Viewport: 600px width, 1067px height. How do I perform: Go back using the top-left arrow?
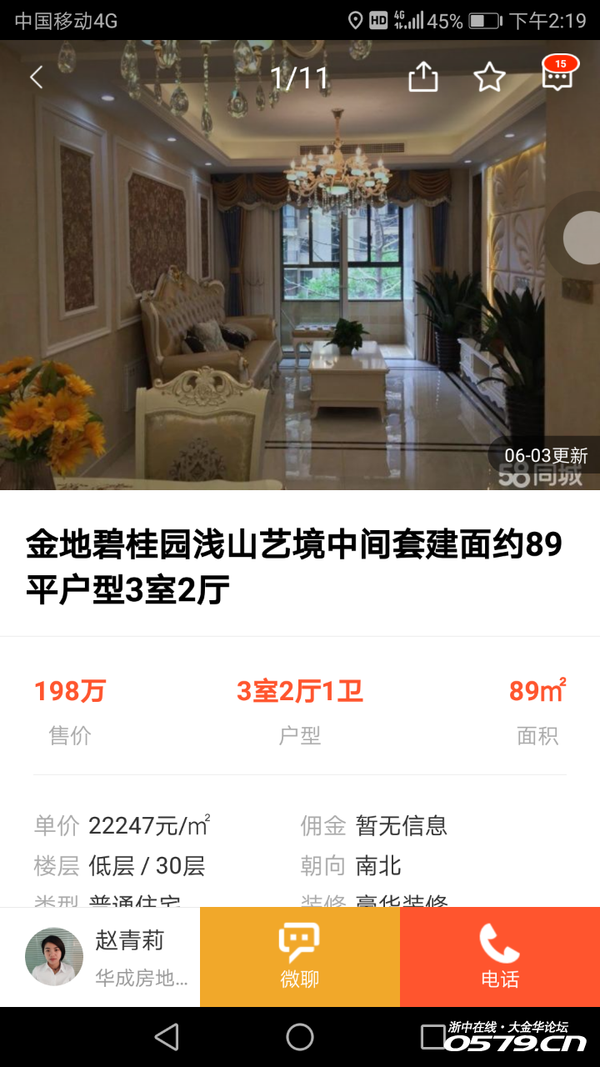(37, 77)
